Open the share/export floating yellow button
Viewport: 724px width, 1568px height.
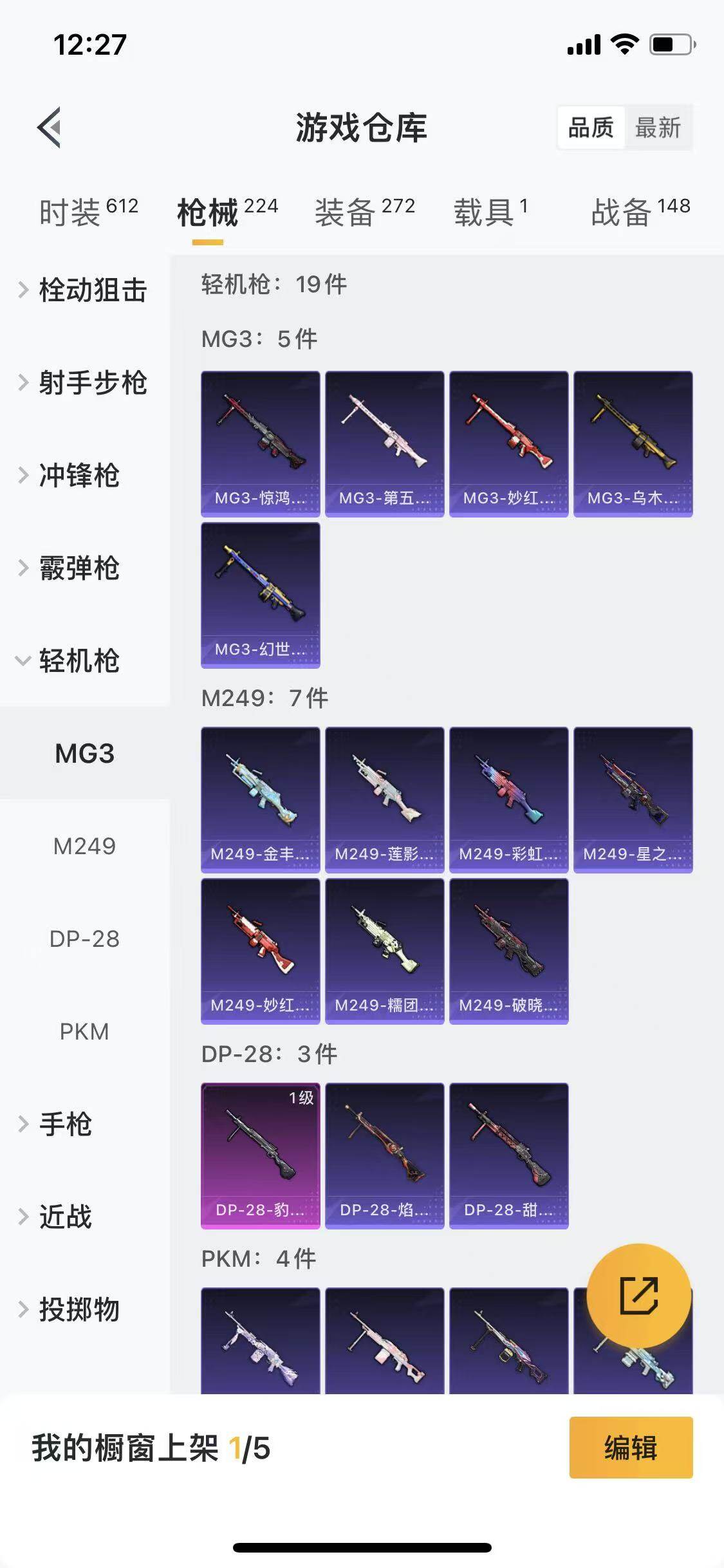pos(640,1296)
